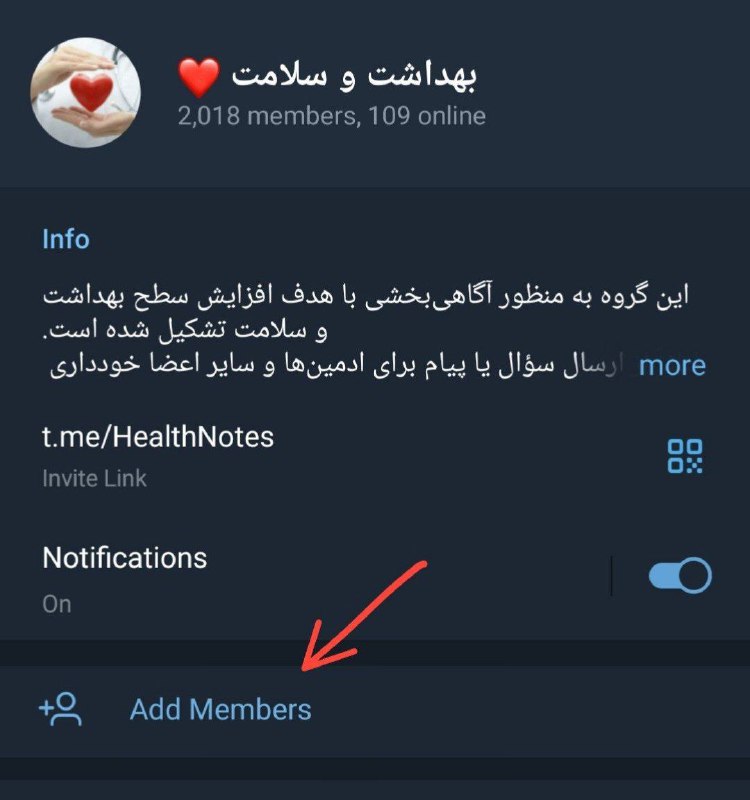Open the group profile photo
The height and width of the screenshot is (800, 750).
pyautogui.click(x=86, y=93)
